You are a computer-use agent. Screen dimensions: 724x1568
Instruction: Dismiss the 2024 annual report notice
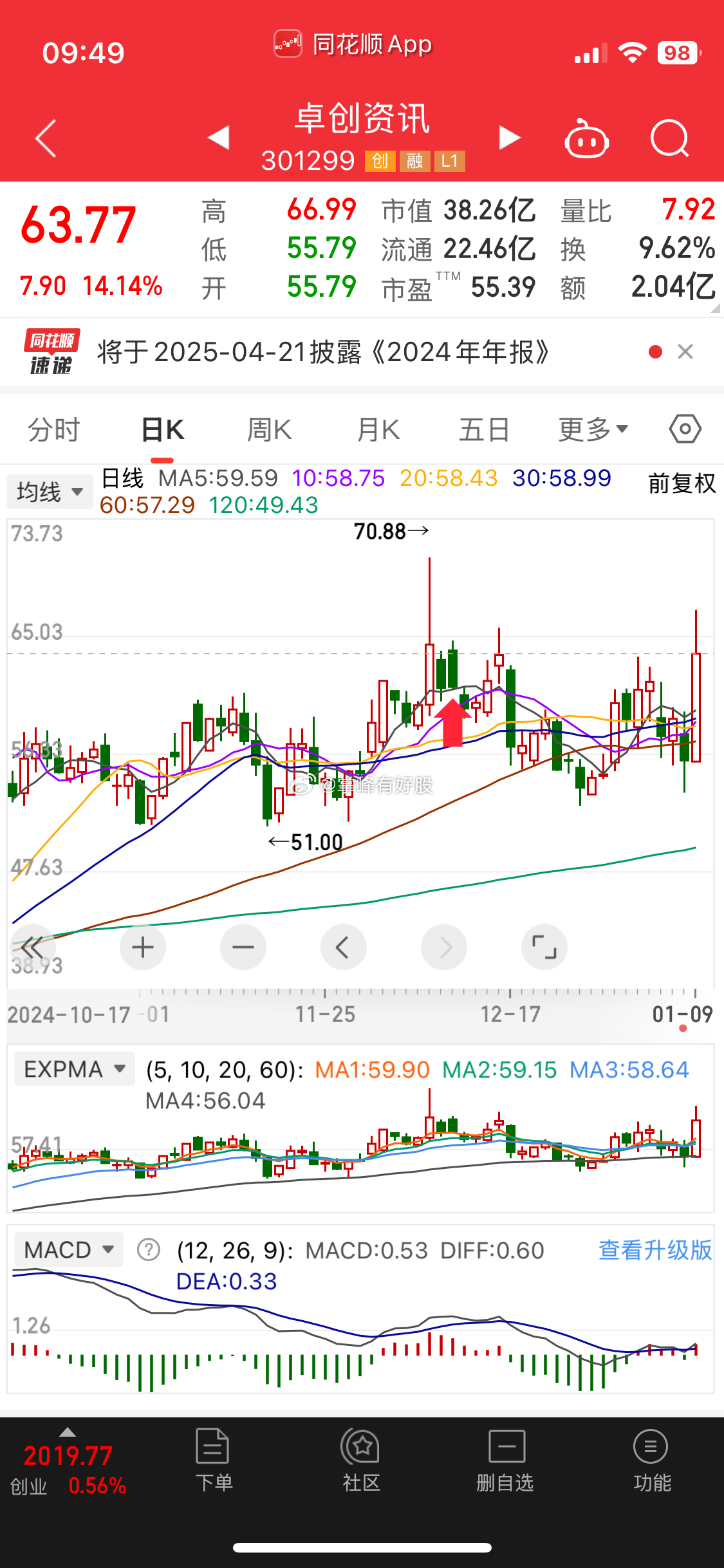685,351
